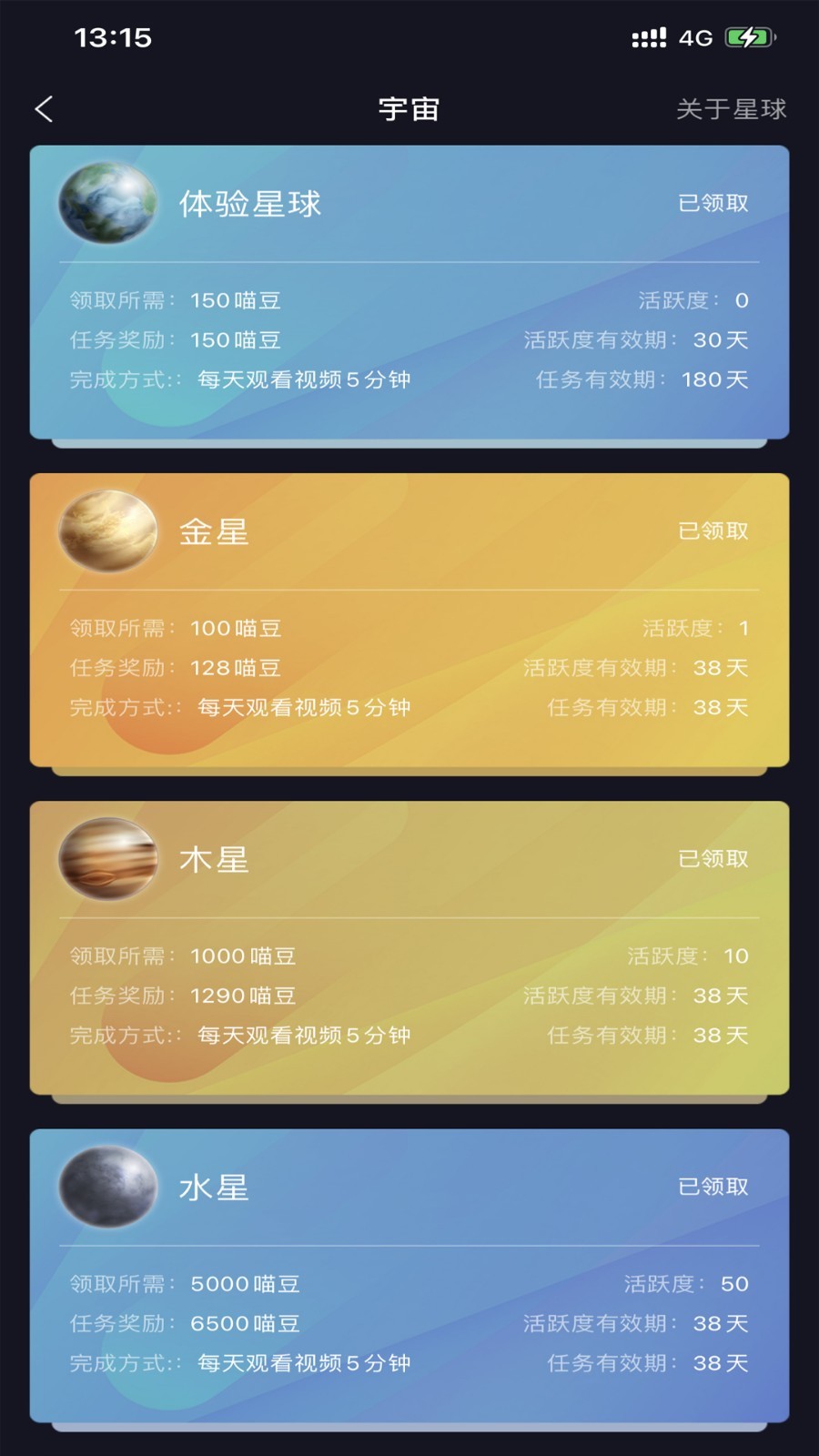Screen dimensions: 819x1456
Task: Tap the 4G network indicator
Action: [x=695, y=38]
